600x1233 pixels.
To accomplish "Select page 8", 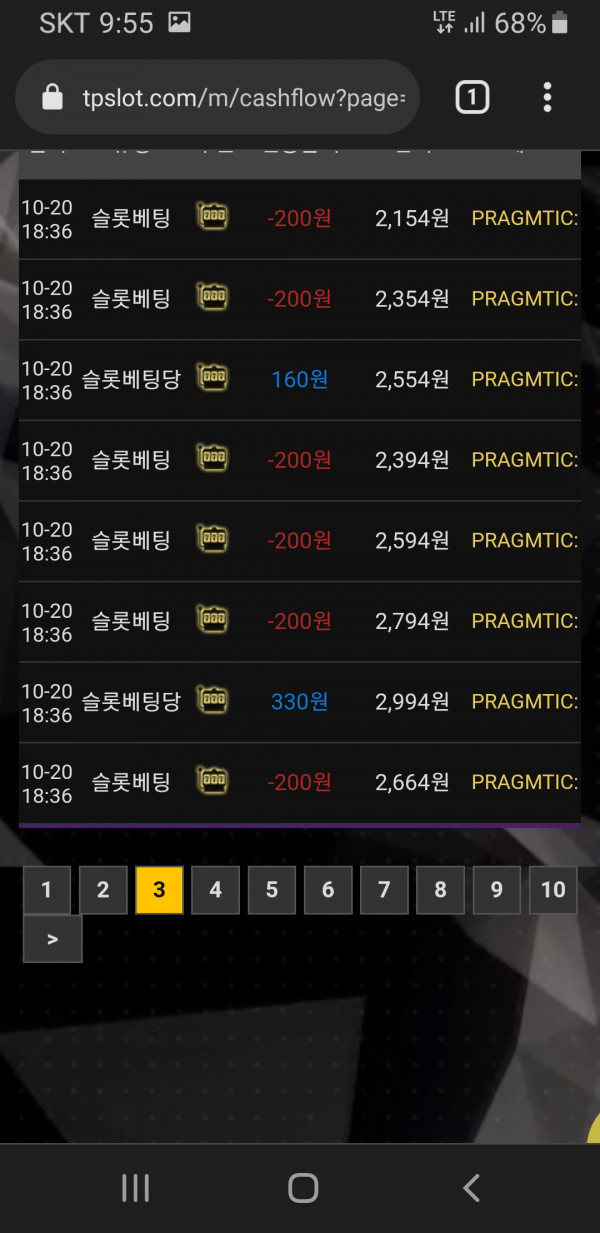I will 440,890.
